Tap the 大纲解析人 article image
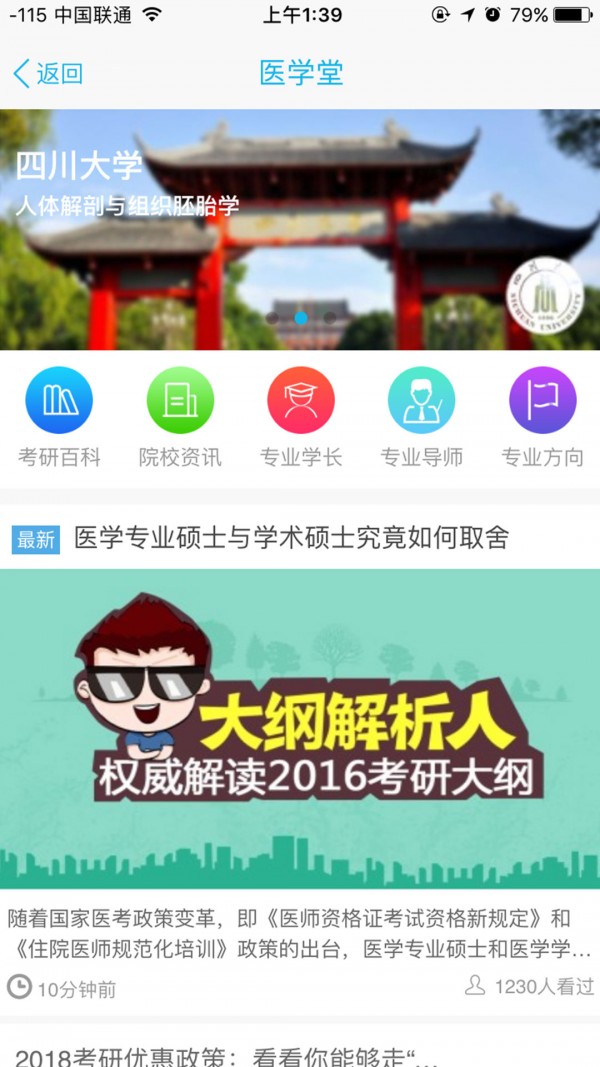 (300, 728)
